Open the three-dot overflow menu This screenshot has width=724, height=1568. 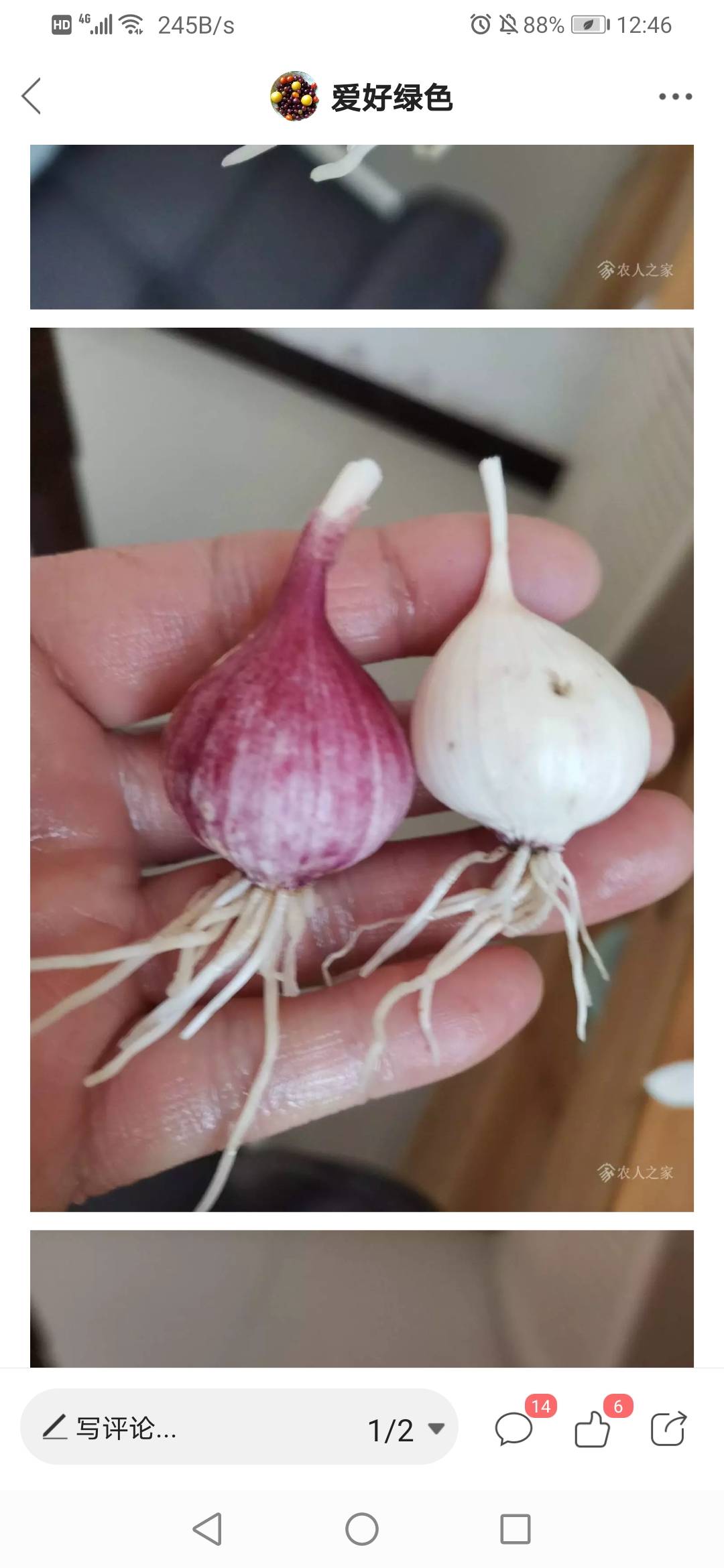click(674, 96)
